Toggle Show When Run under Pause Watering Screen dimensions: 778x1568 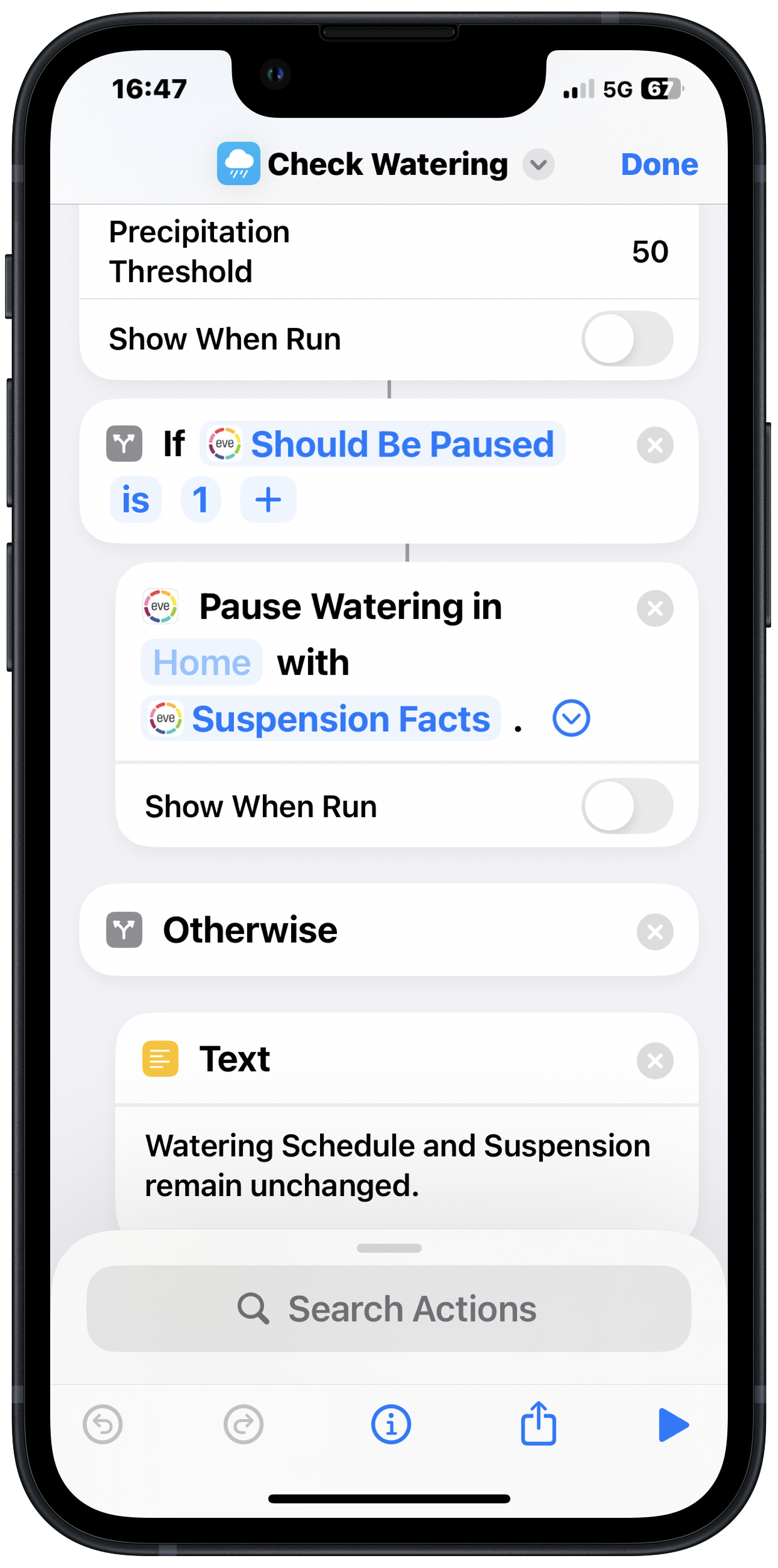coord(627,807)
